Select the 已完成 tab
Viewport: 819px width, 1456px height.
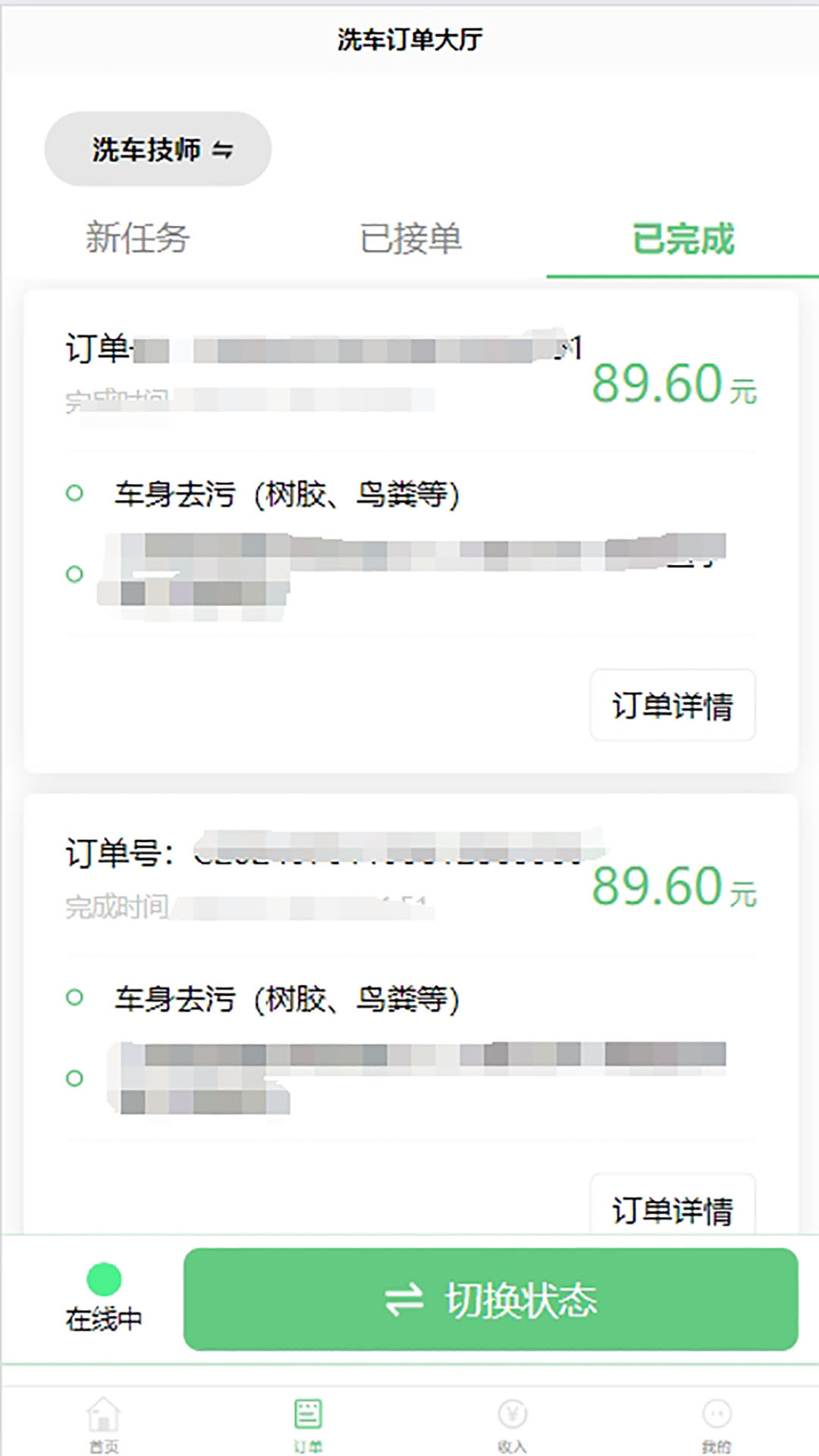[x=682, y=238]
